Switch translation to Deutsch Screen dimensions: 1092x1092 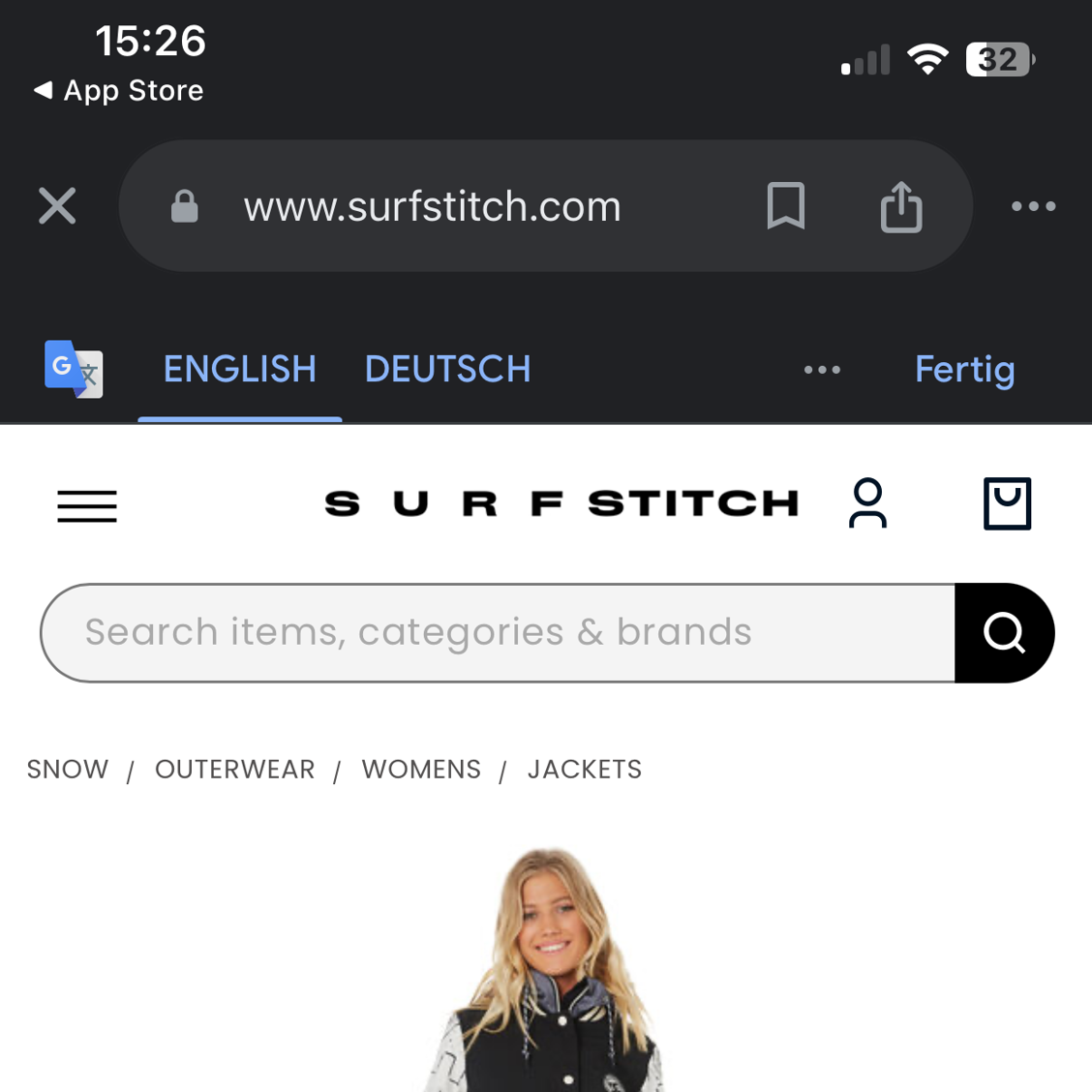tap(447, 369)
